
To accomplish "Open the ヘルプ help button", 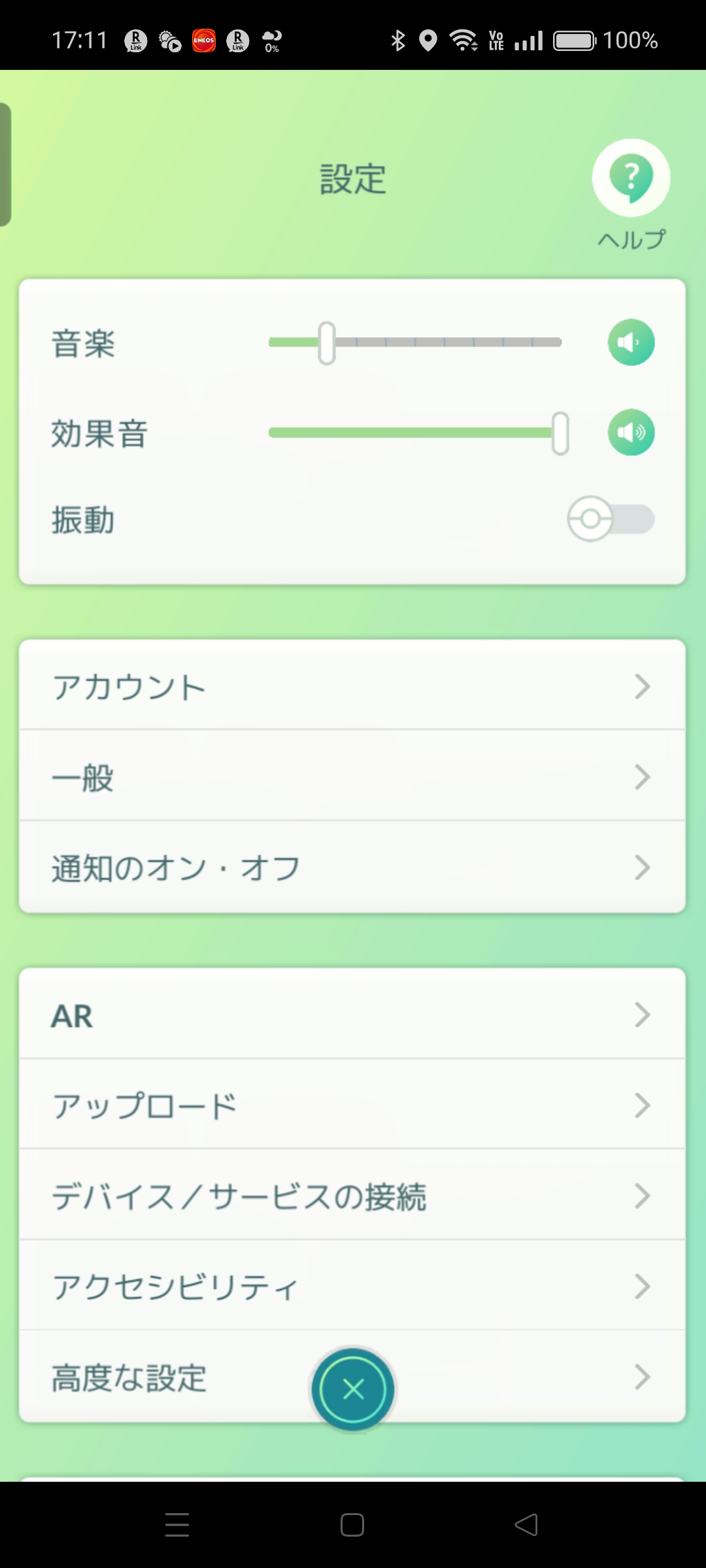I will coord(631,178).
